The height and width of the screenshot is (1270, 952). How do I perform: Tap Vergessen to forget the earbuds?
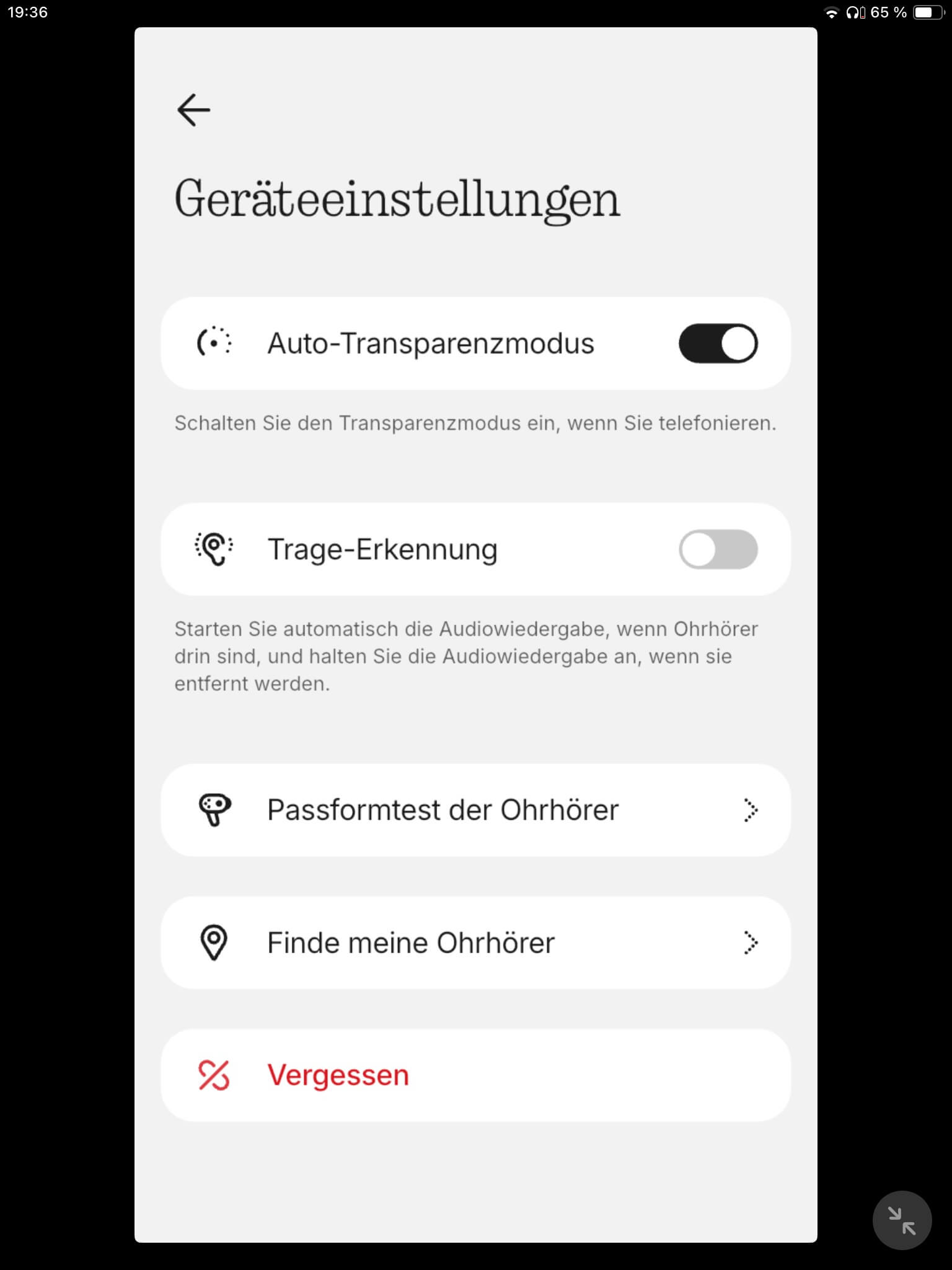click(x=475, y=1075)
